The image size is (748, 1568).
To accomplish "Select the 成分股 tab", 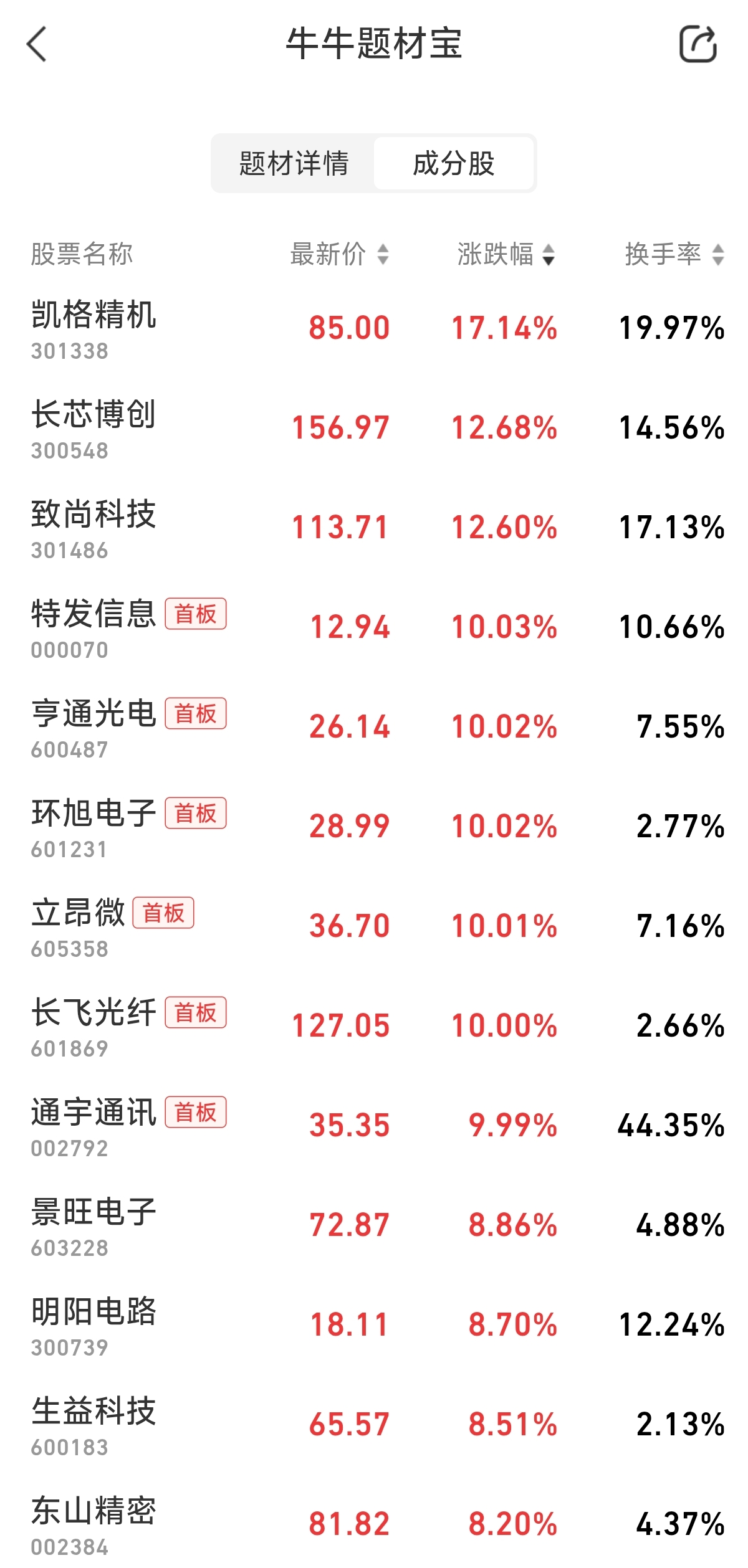I will pos(453,164).
